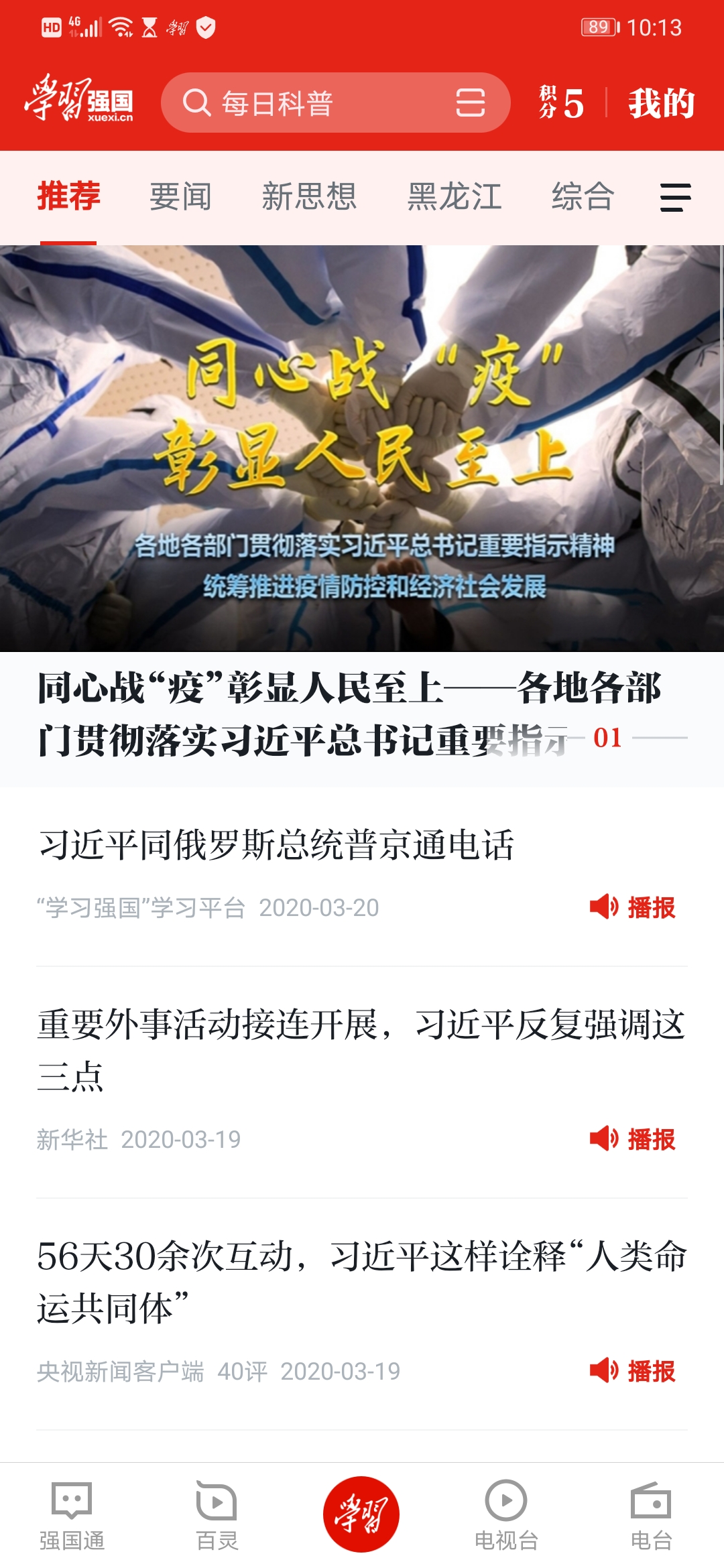Open article 习近平同俄罗斯总统普京通电话
This screenshot has width=724, height=1568.
(x=276, y=844)
